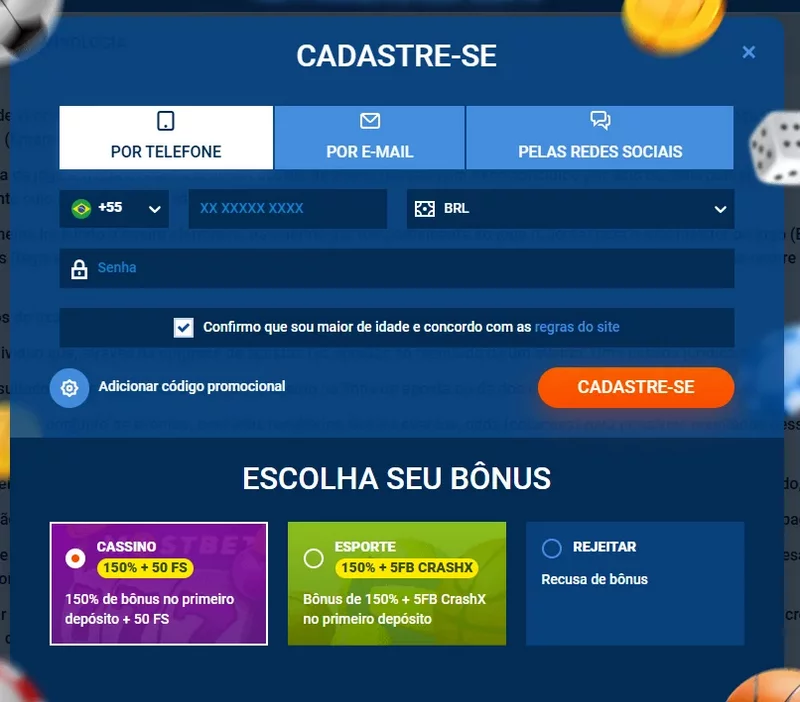
Task: Open the BRL currency dropdown
Action: click(x=570, y=209)
